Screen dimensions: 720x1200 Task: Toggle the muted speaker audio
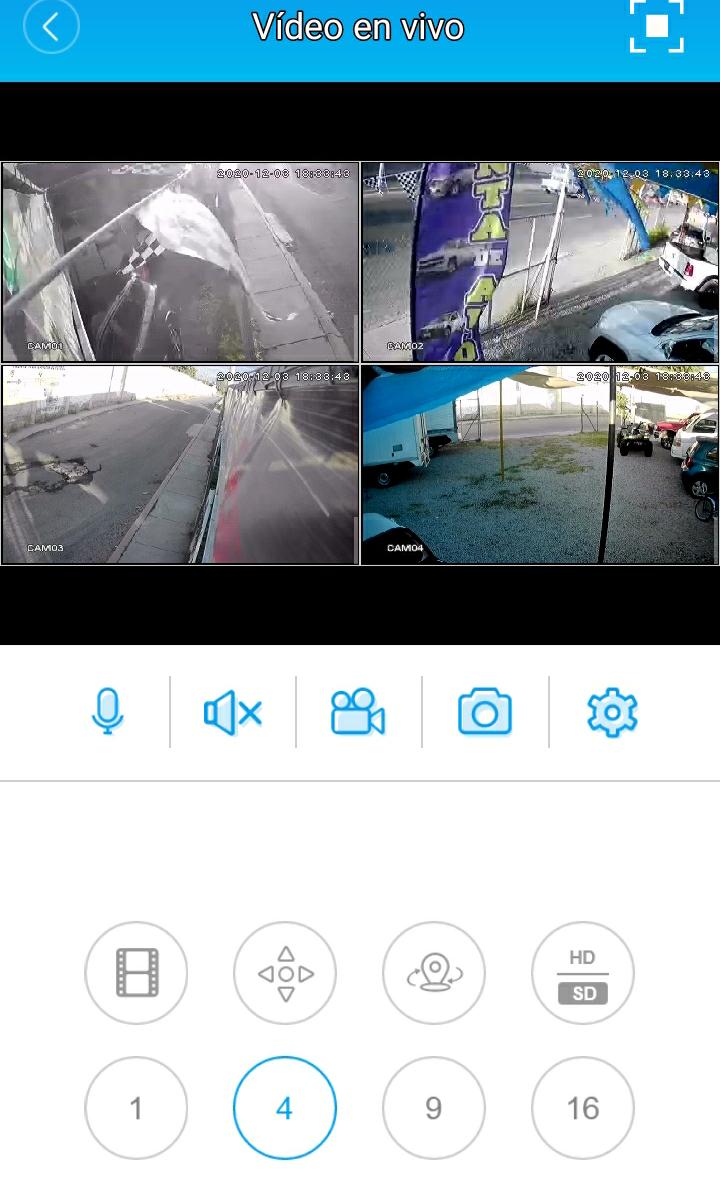pos(233,712)
